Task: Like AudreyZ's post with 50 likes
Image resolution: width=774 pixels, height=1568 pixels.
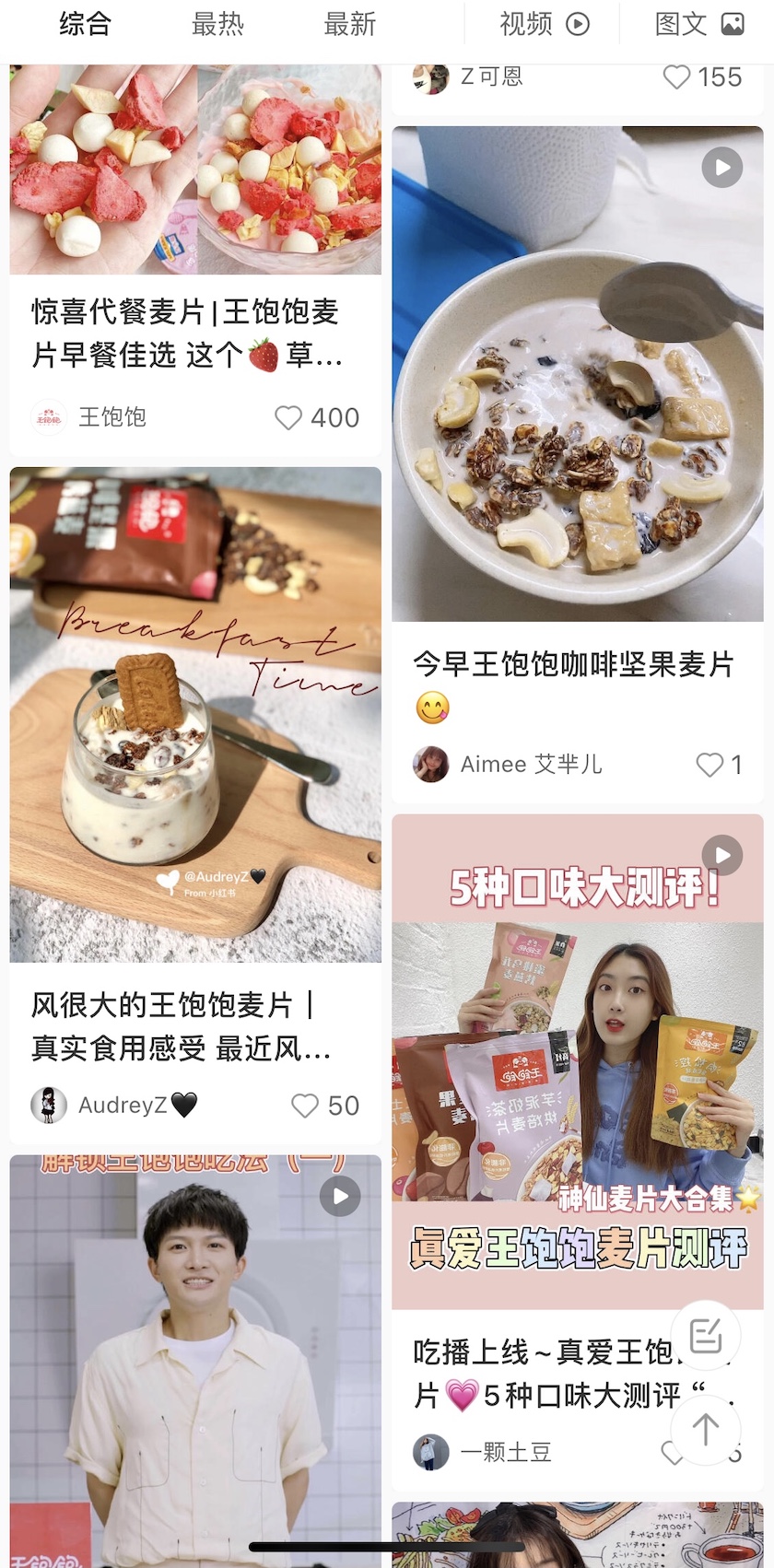Action: coord(305,1106)
